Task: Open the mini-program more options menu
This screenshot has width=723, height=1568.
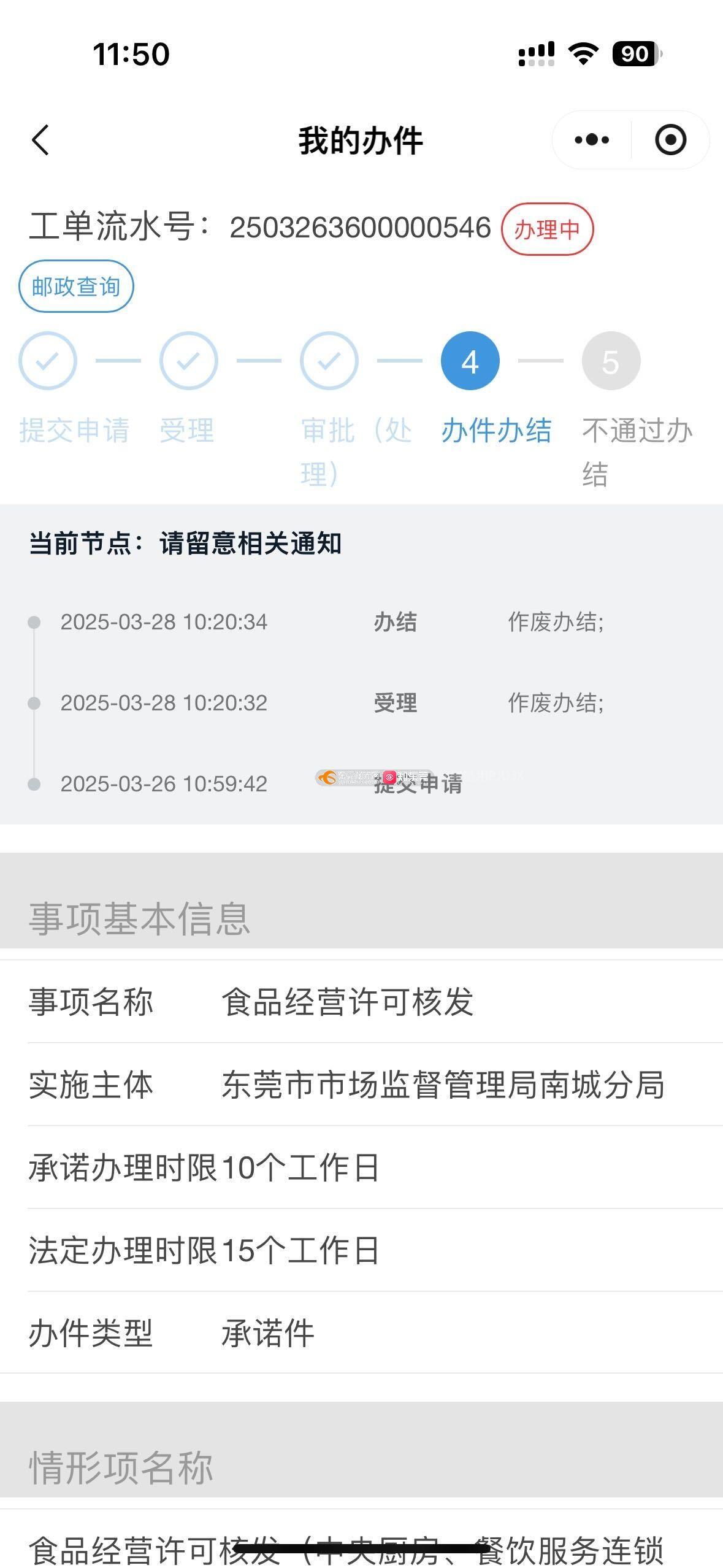Action: coord(592,140)
